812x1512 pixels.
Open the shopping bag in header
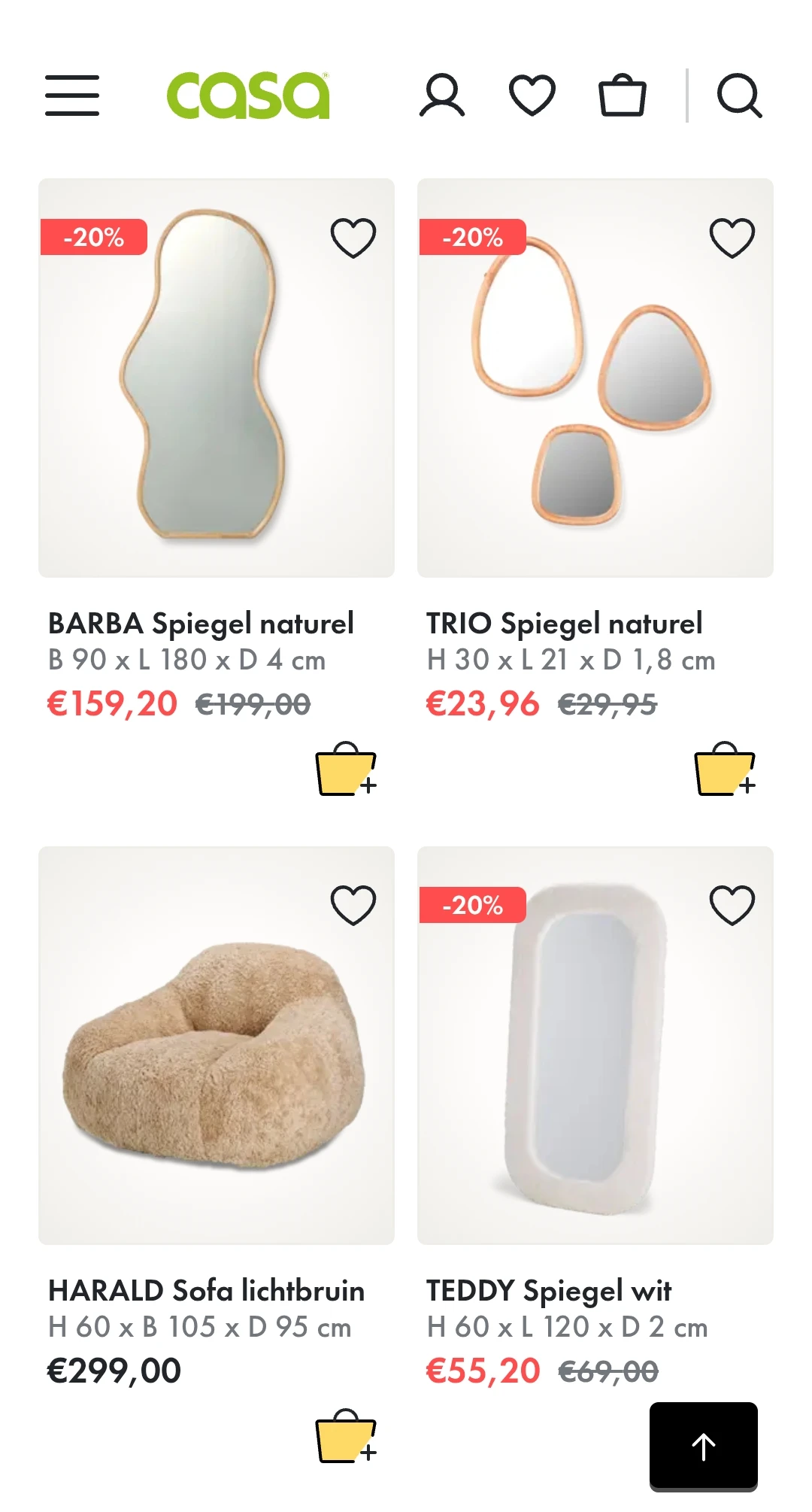click(x=623, y=96)
